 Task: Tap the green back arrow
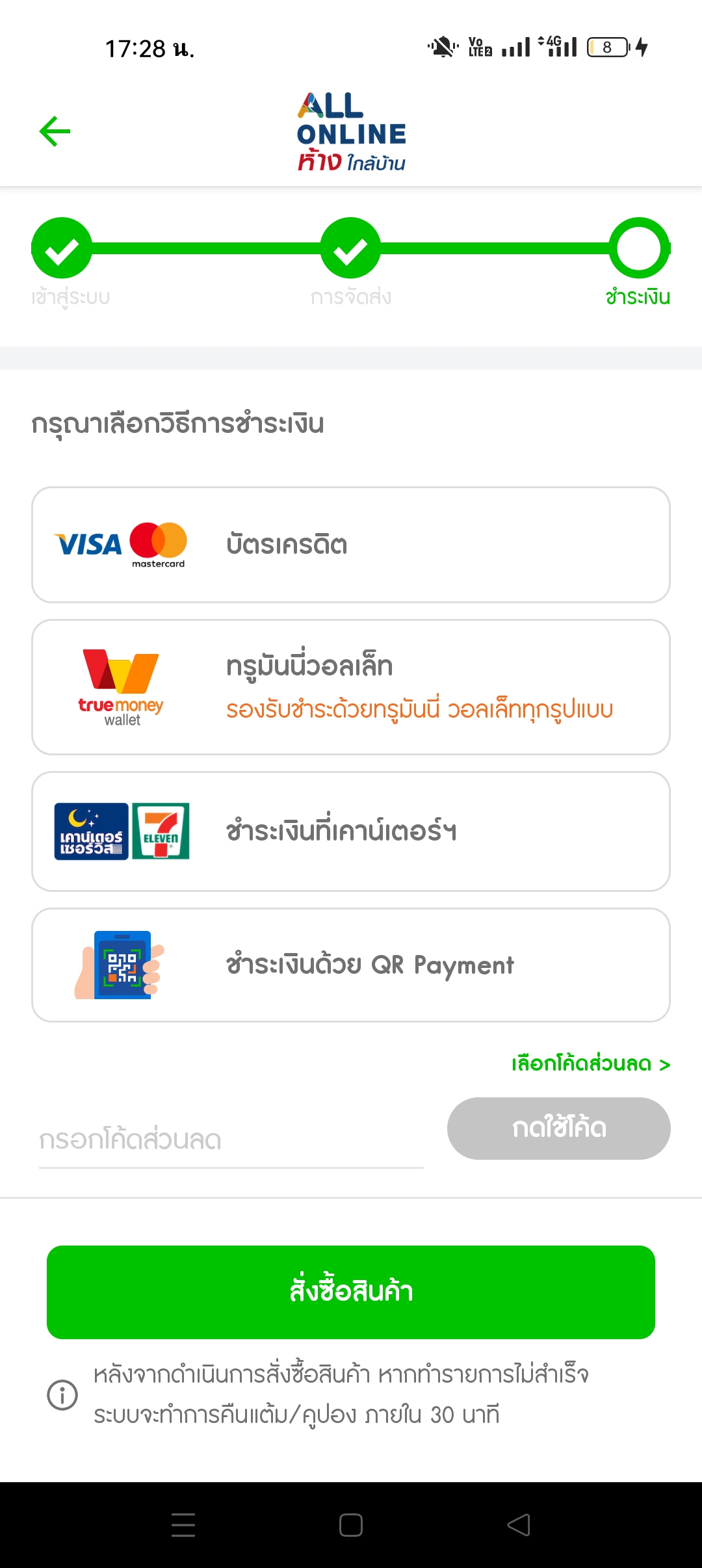point(55,132)
